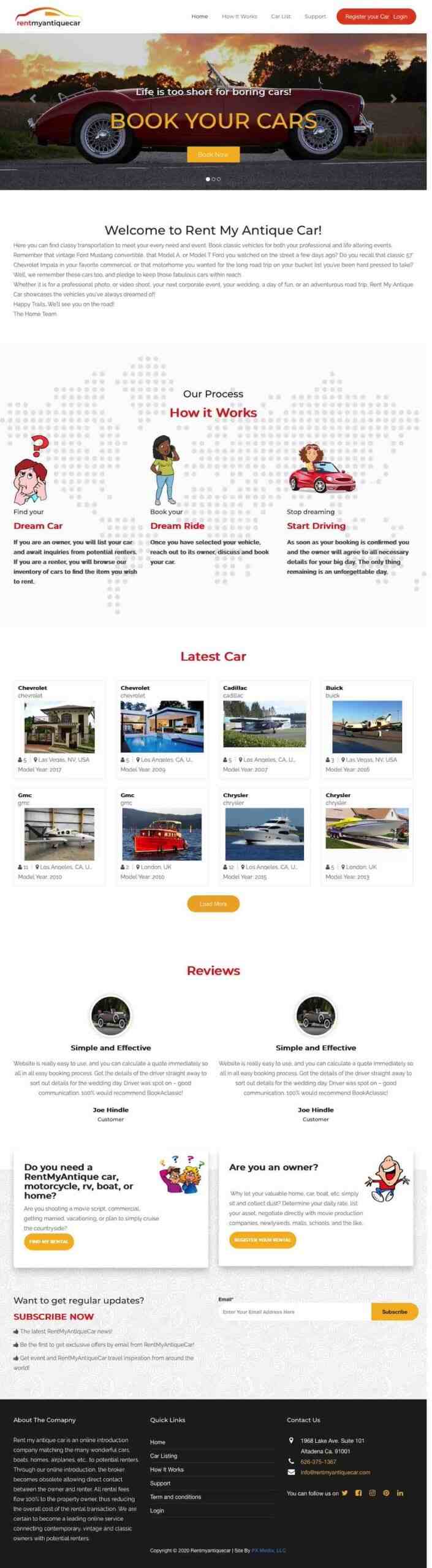This screenshot has height=1568, width=432.
Task: Load more cars
Action: point(213,903)
